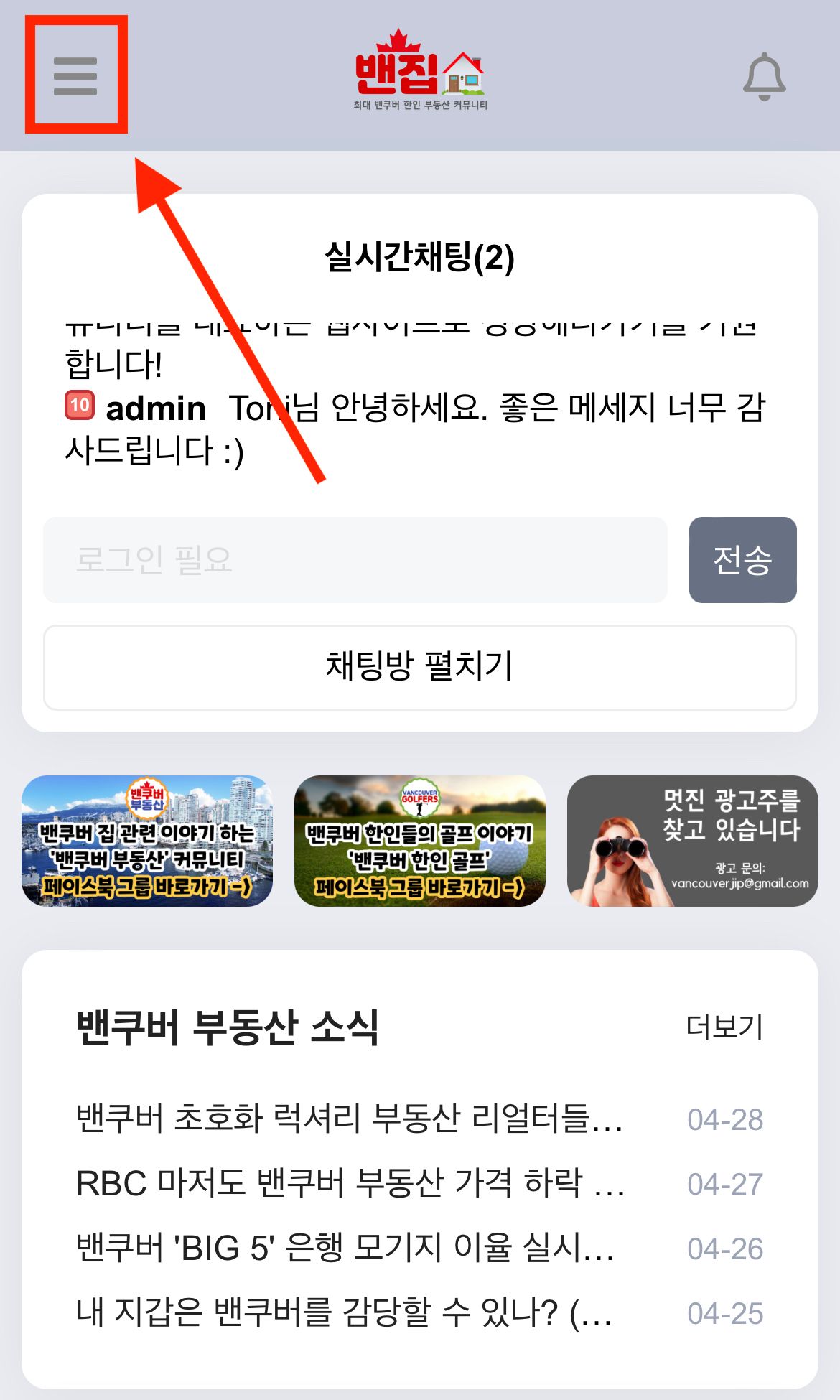Tap the chat message input field
Screen dimensions: 840x1400
point(355,560)
